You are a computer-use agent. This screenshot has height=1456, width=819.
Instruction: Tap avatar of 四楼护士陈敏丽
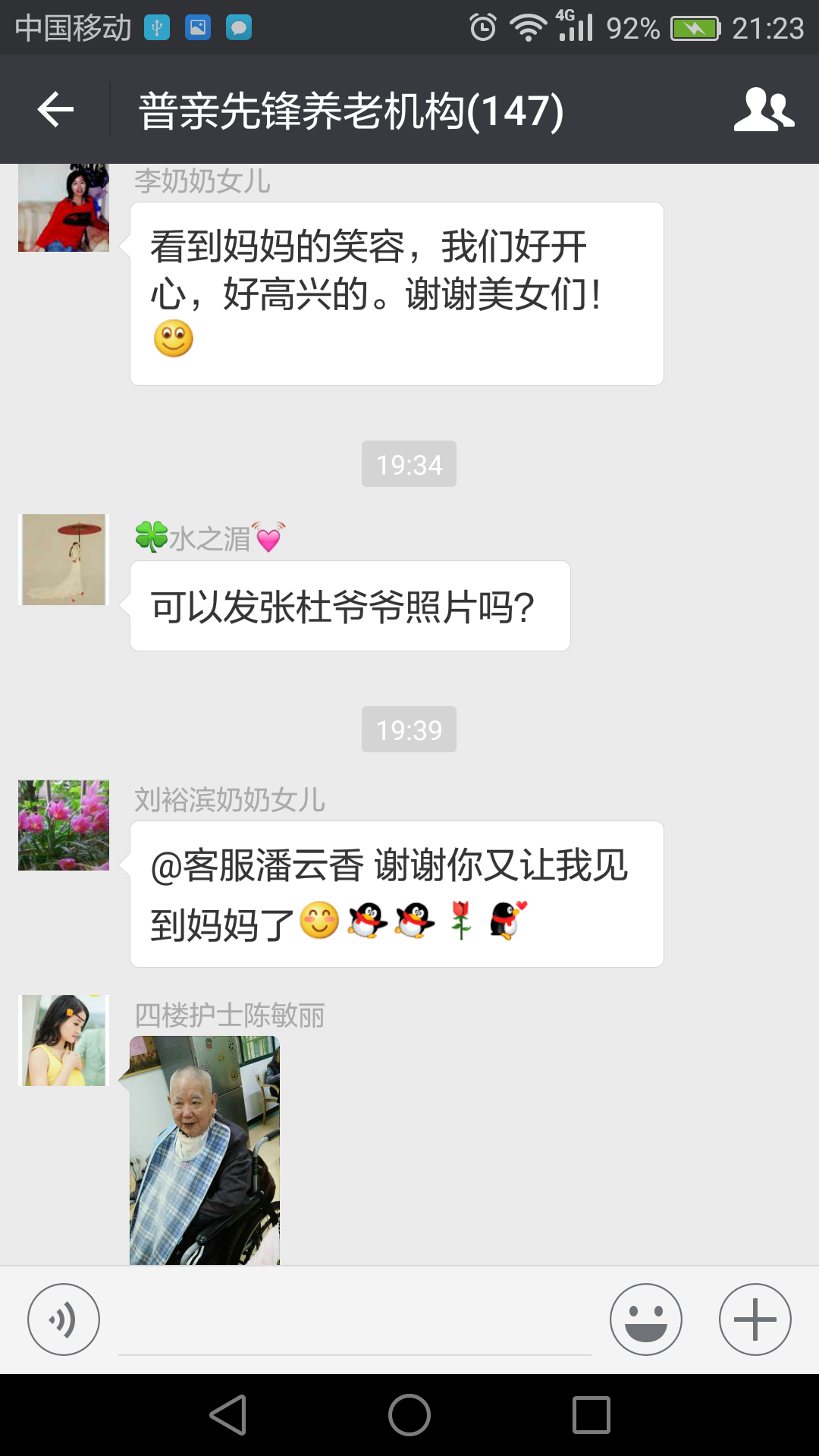tap(64, 1040)
